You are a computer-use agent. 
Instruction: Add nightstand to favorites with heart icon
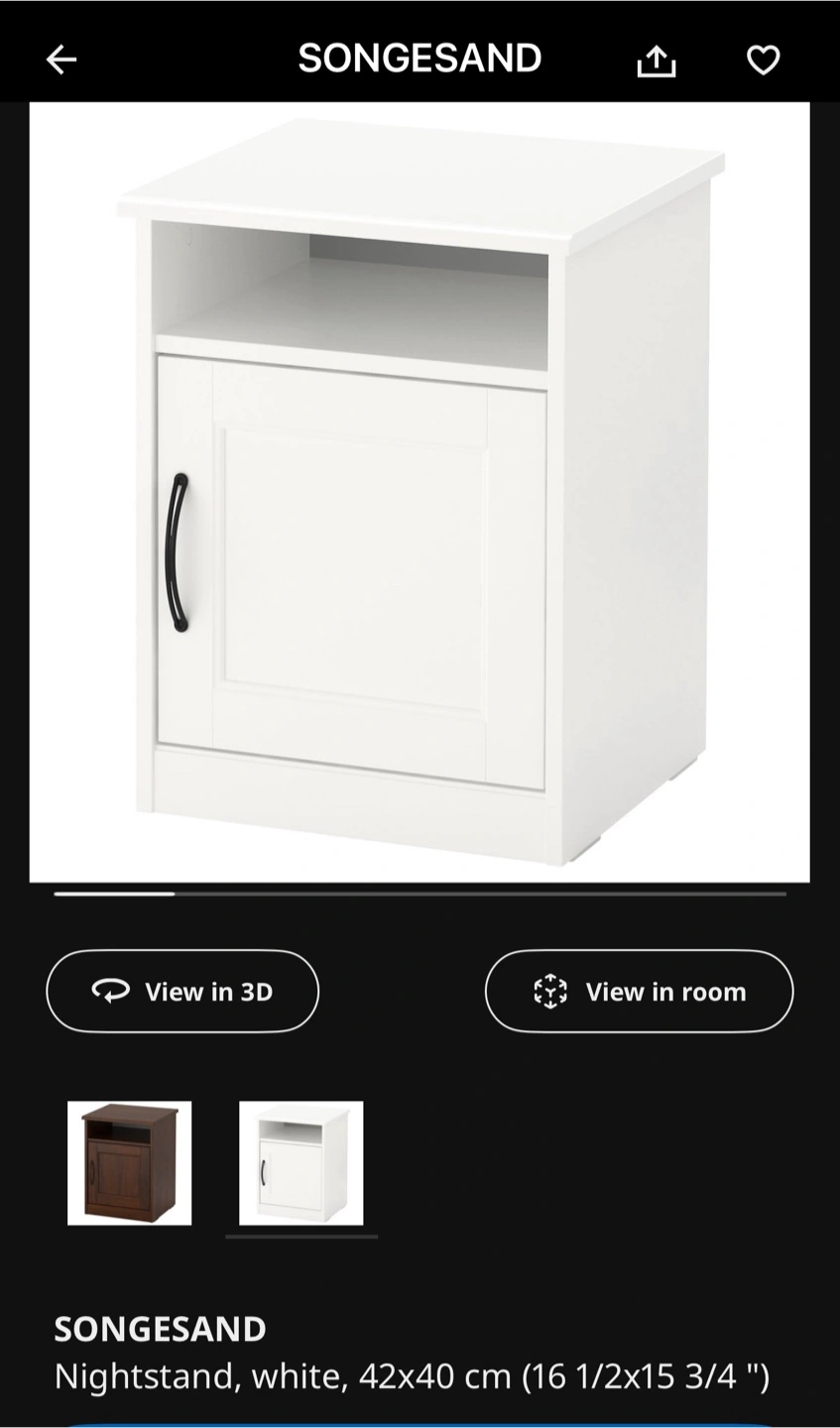(x=763, y=60)
